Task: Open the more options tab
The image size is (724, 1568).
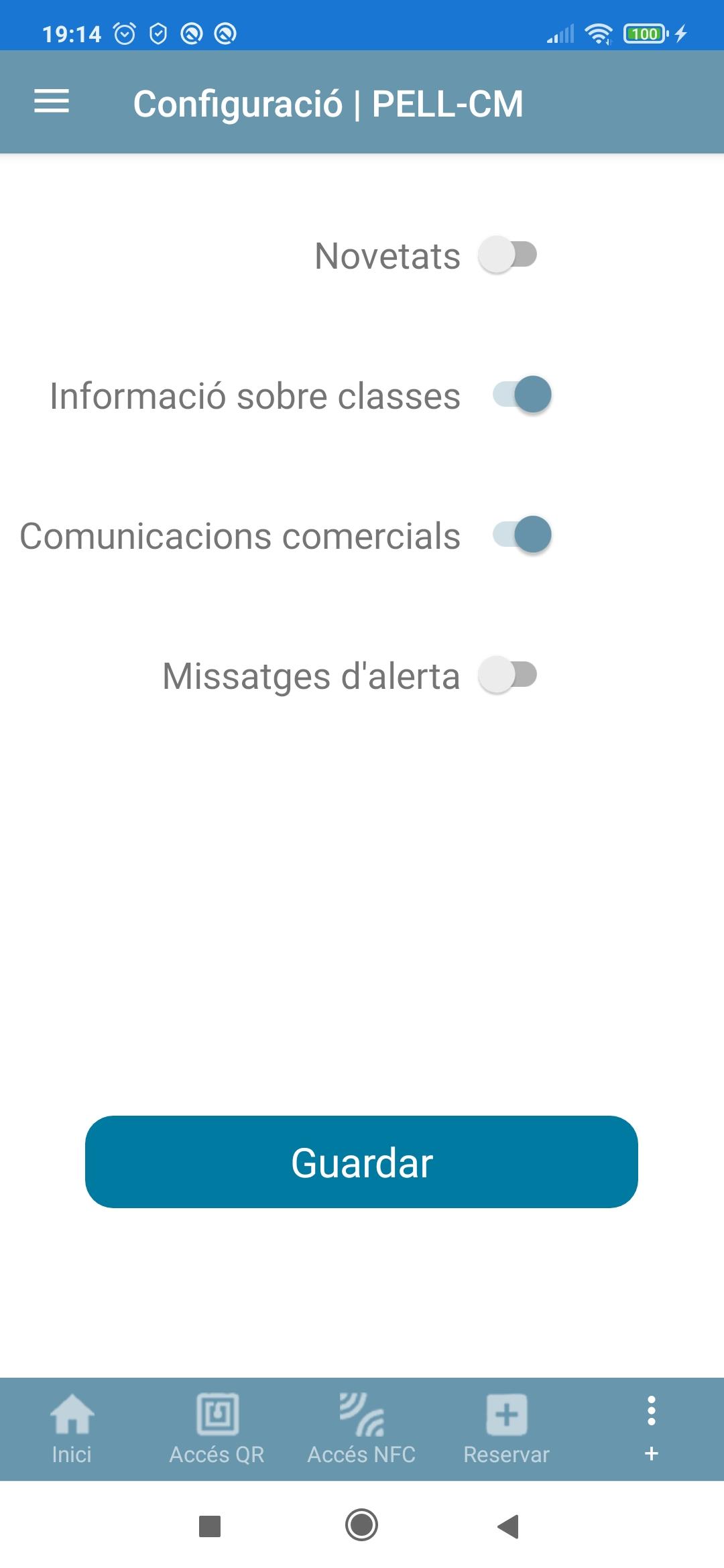Action: coord(651,1429)
